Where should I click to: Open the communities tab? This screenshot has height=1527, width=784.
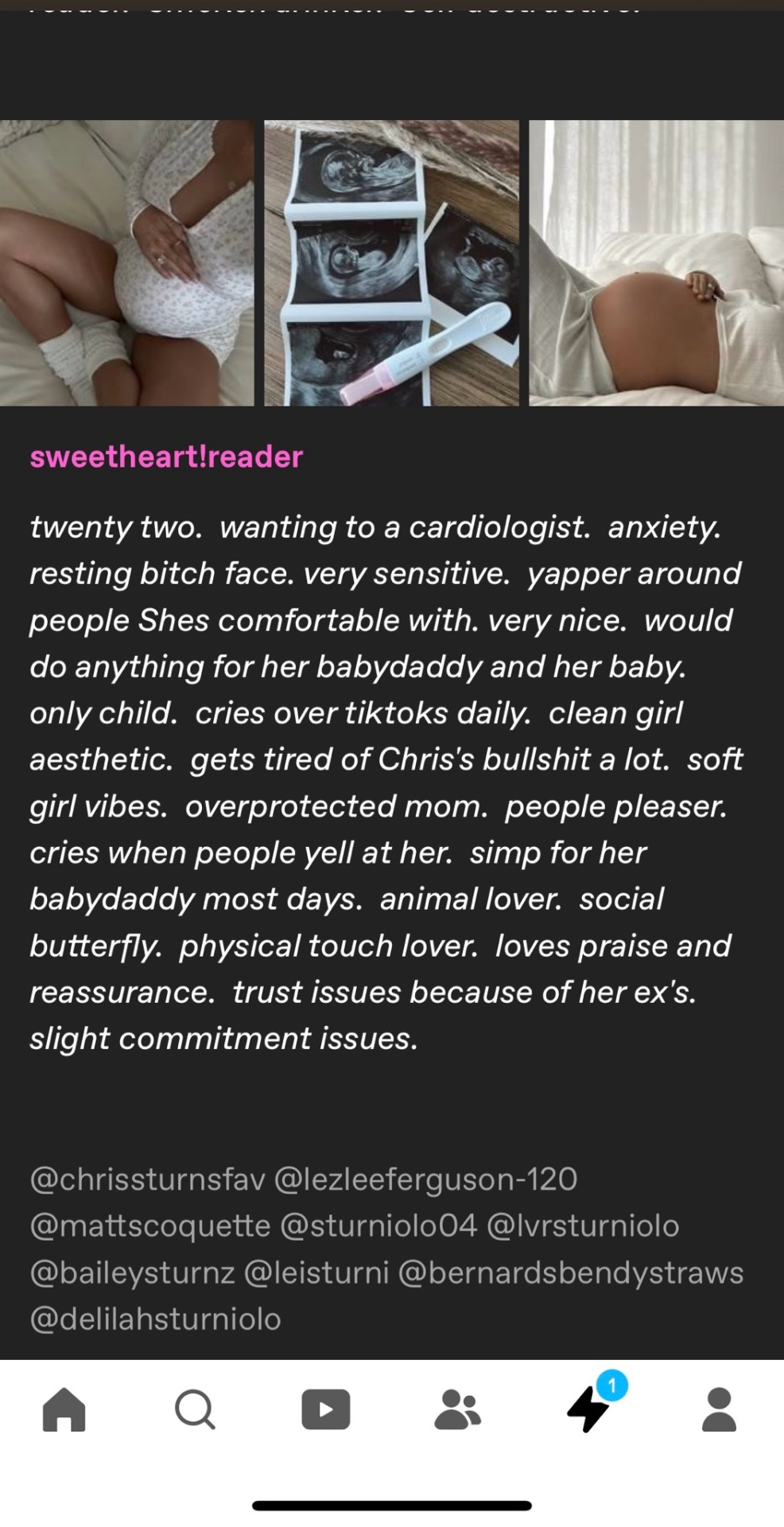457,1409
